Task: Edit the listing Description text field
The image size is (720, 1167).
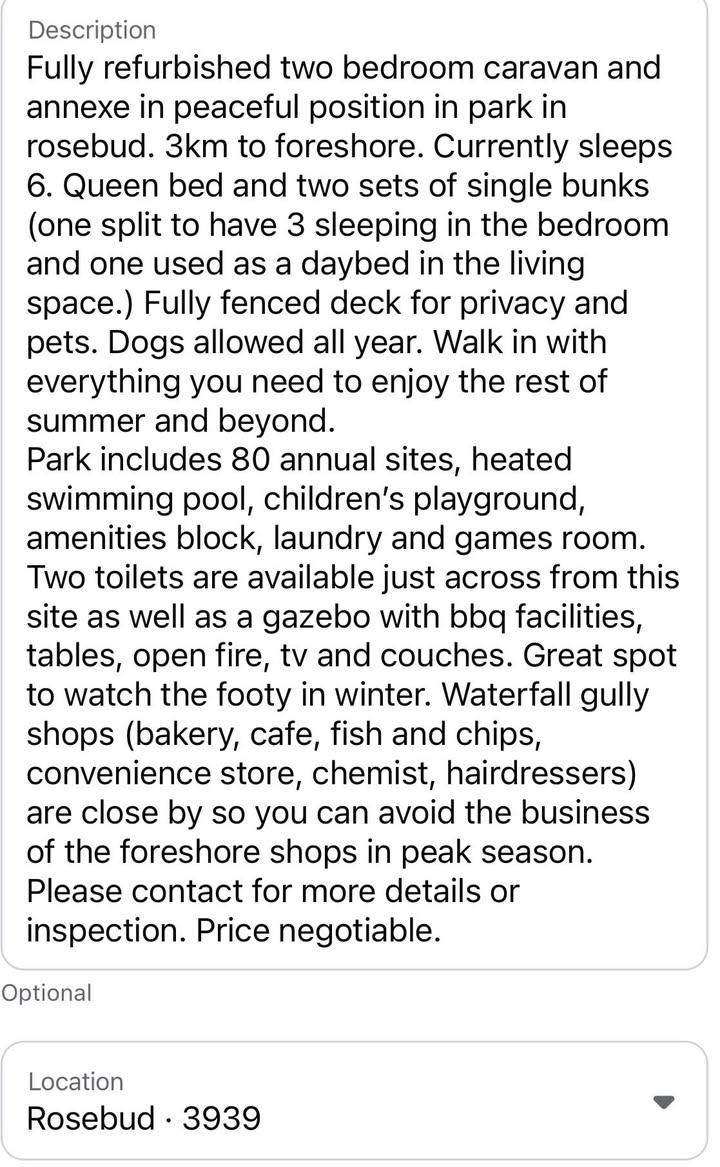Action: 354,480
